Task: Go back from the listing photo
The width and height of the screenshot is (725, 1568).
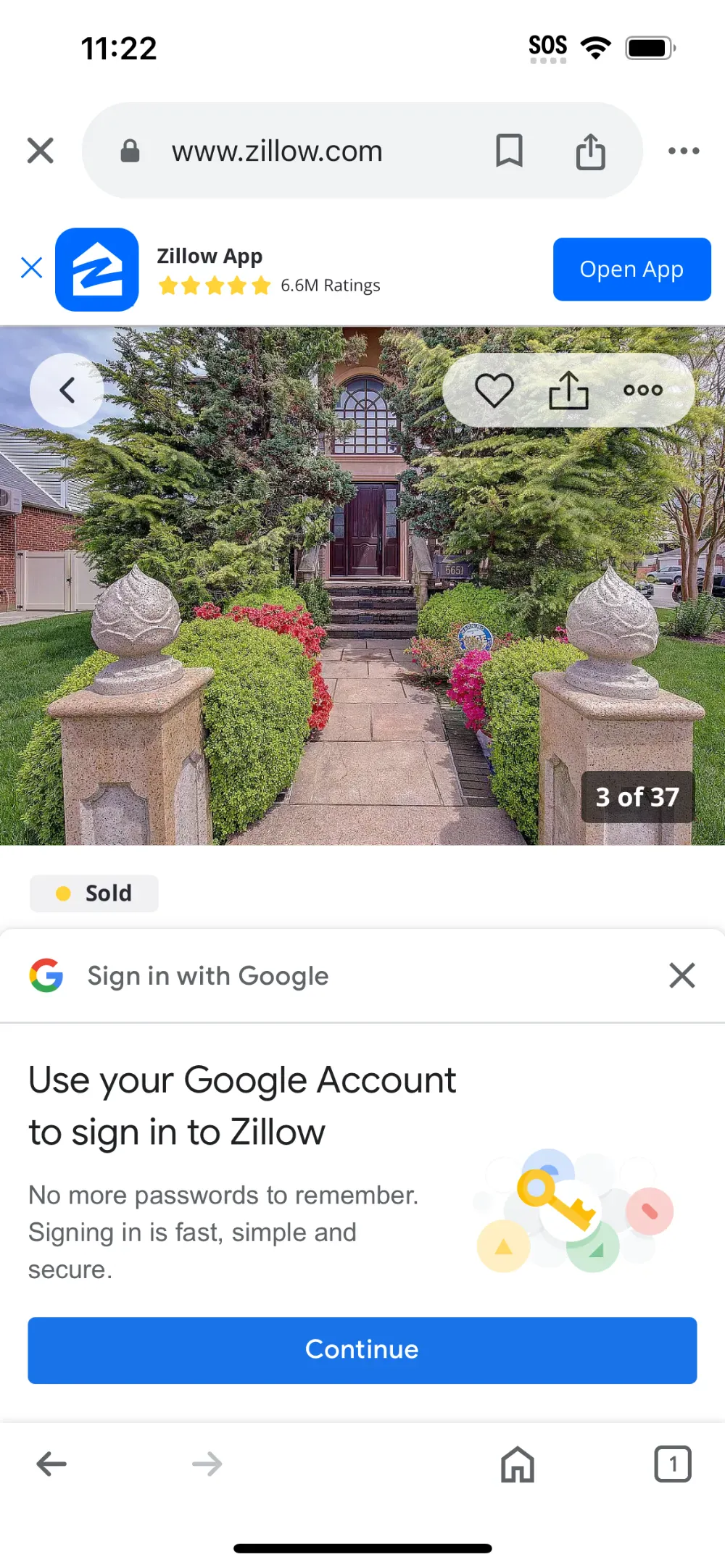Action: point(67,390)
